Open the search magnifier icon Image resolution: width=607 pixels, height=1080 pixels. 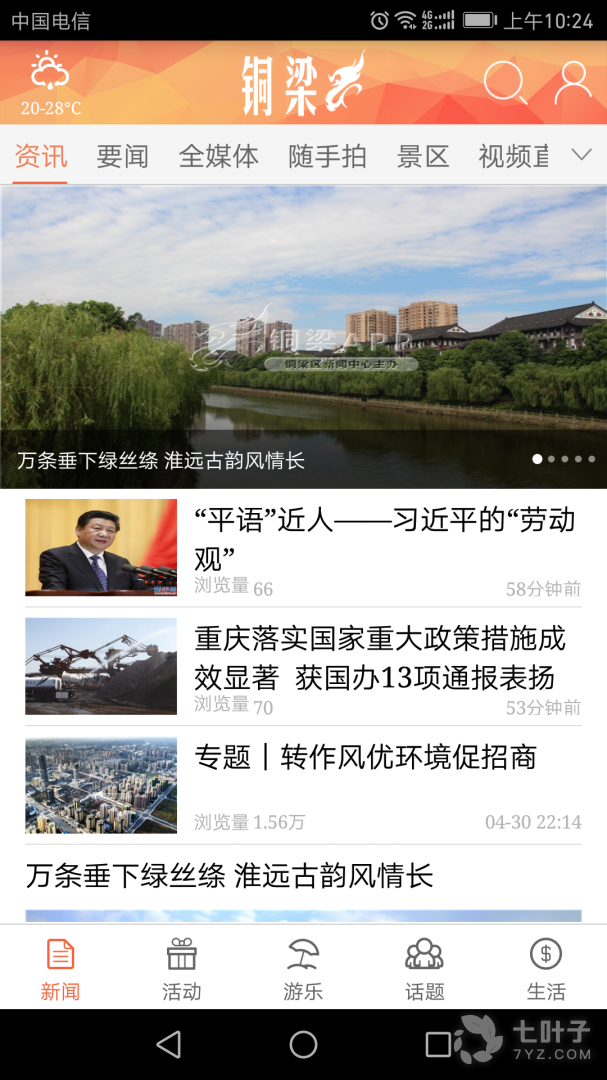click(505, 83)
